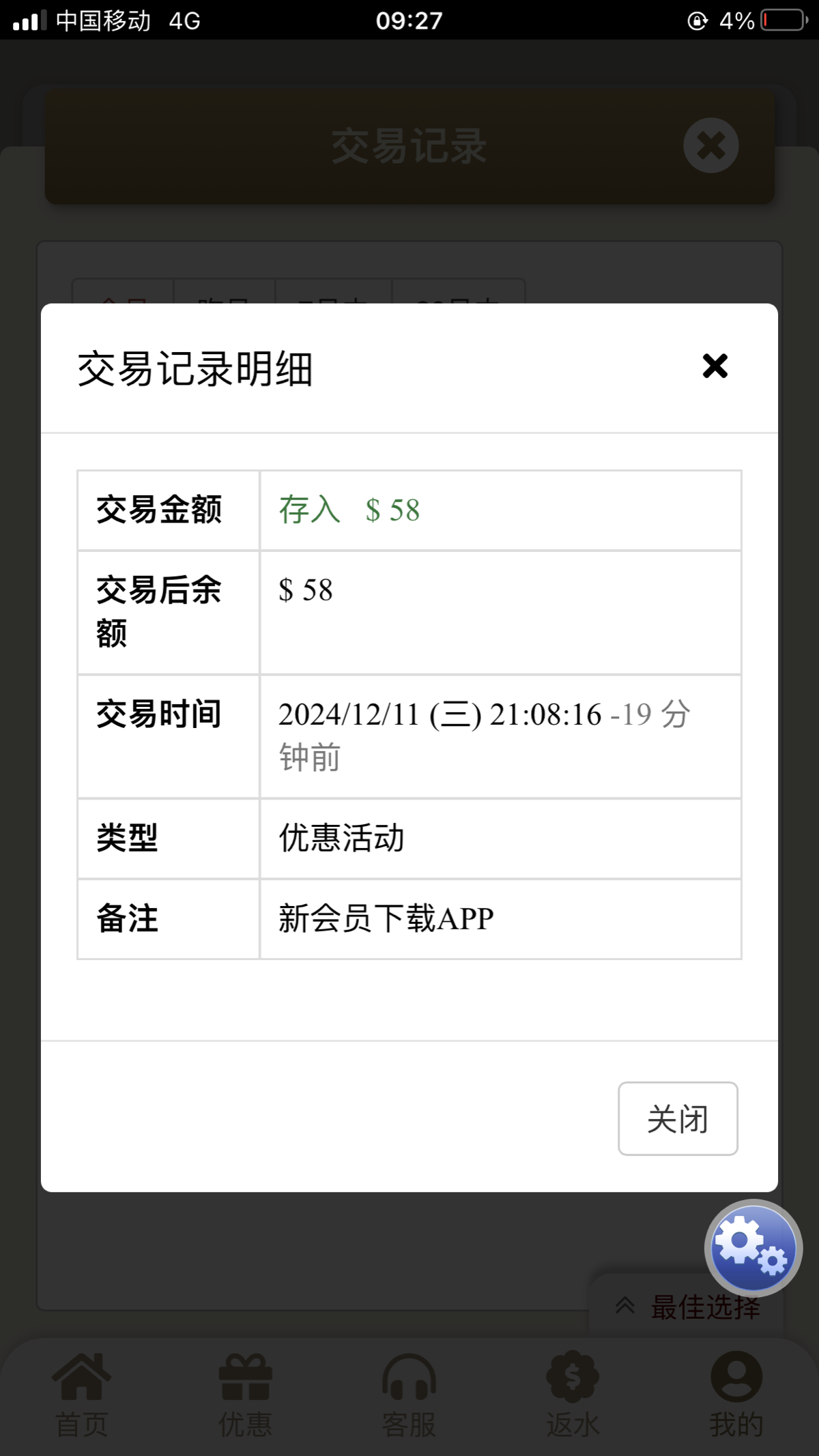Tap the 关闭 button
819x1456 pixels.
coord(677,1119)
